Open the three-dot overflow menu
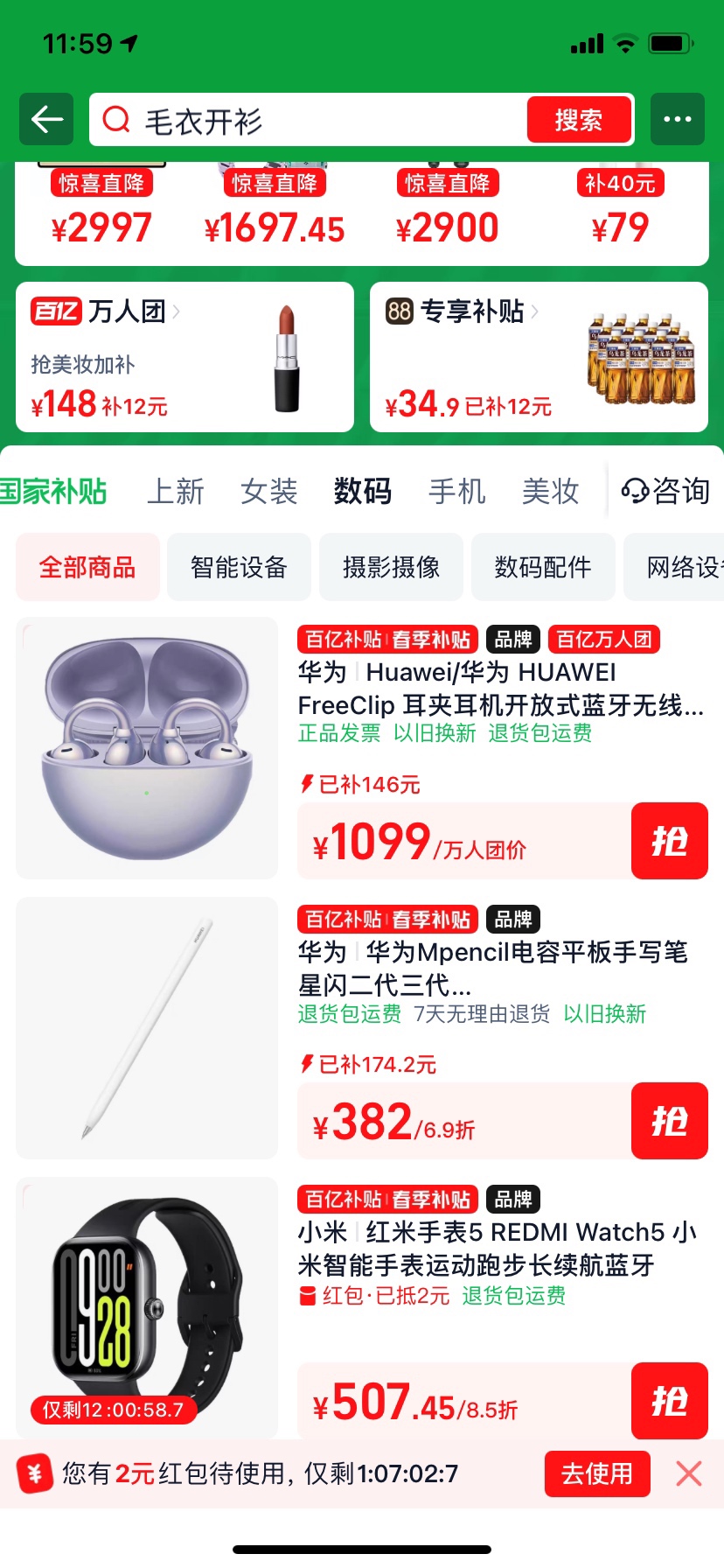This screenshot has width=724, height=1568. click(x=677, y=119)
